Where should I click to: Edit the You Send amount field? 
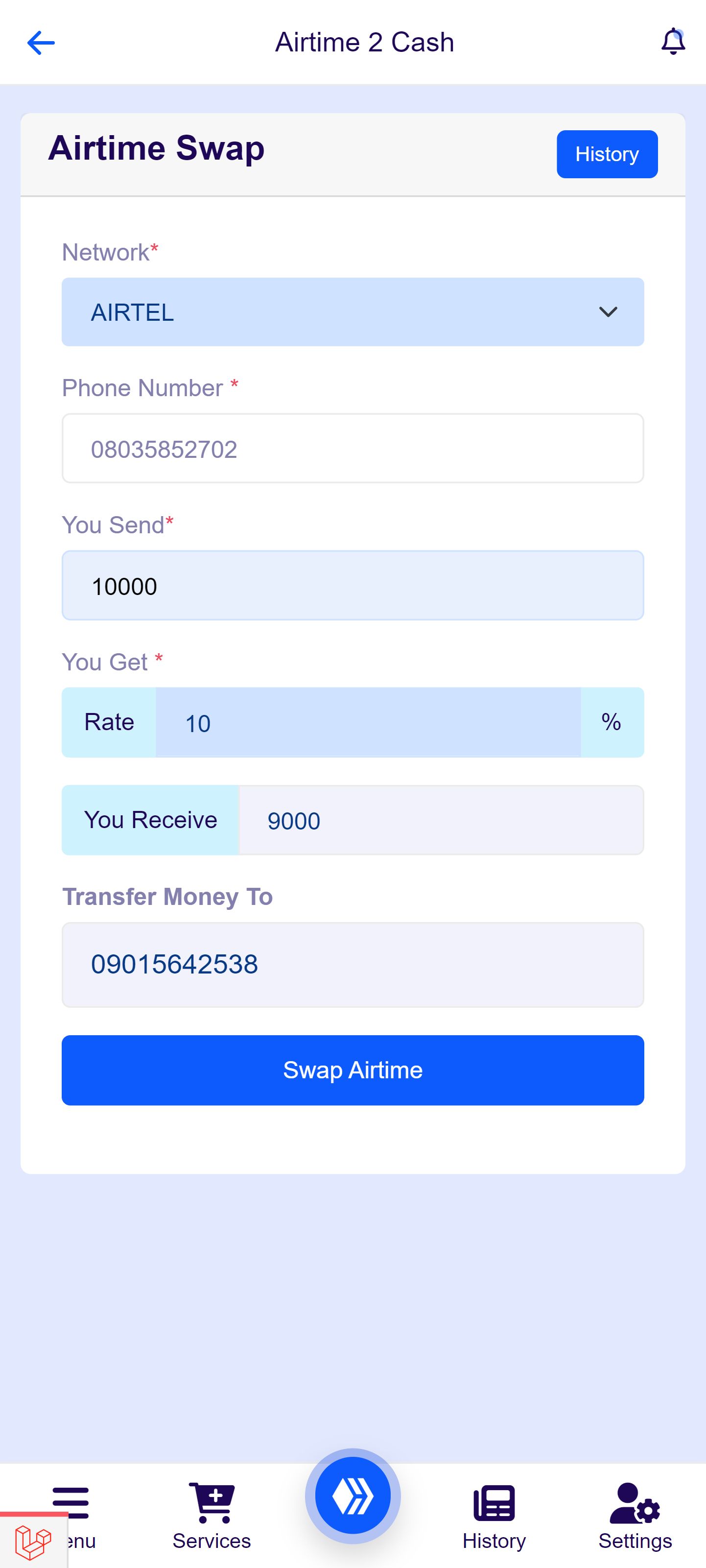(x=353, y=586)
